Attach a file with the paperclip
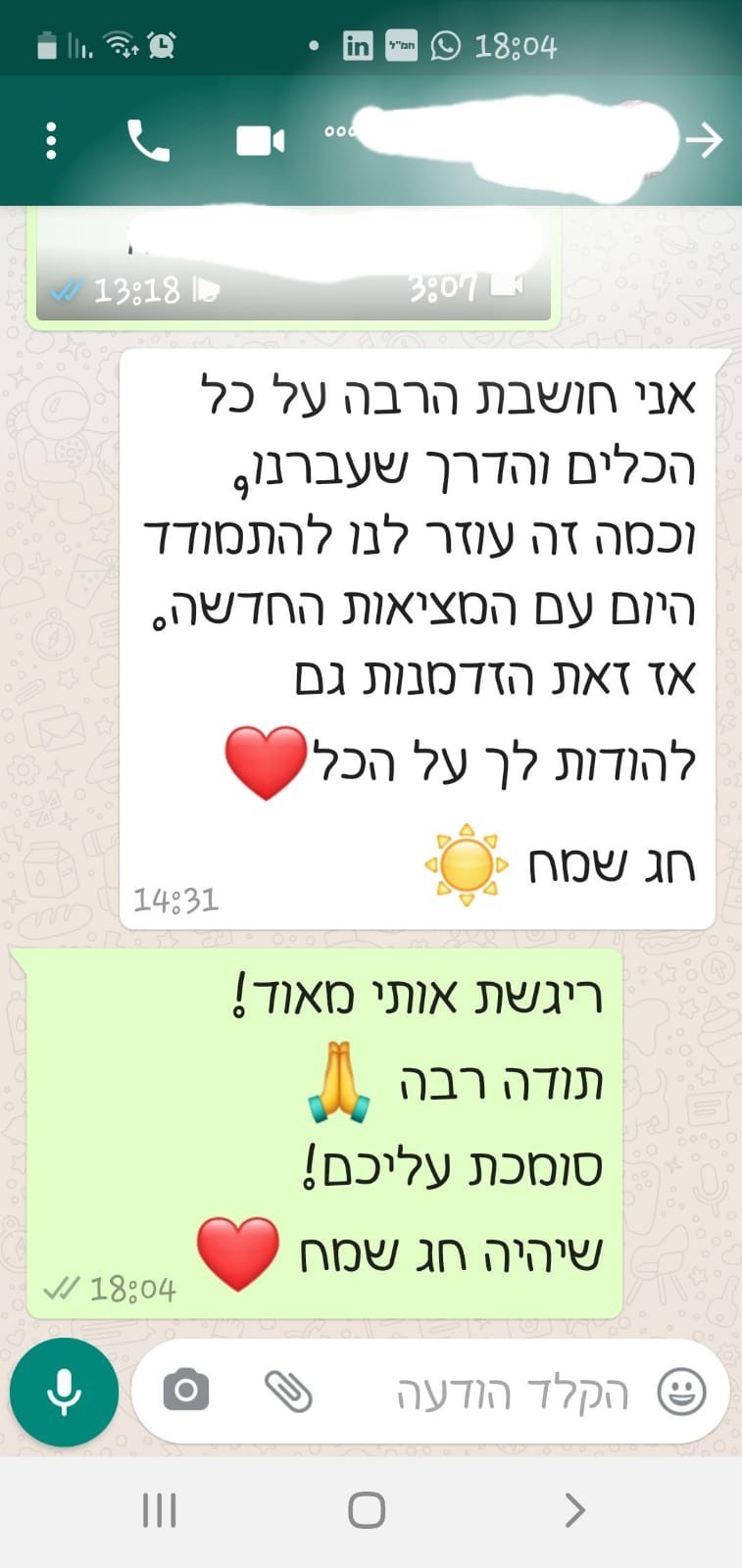This screenshot has height=1568, width=742. pos(288,1391)
